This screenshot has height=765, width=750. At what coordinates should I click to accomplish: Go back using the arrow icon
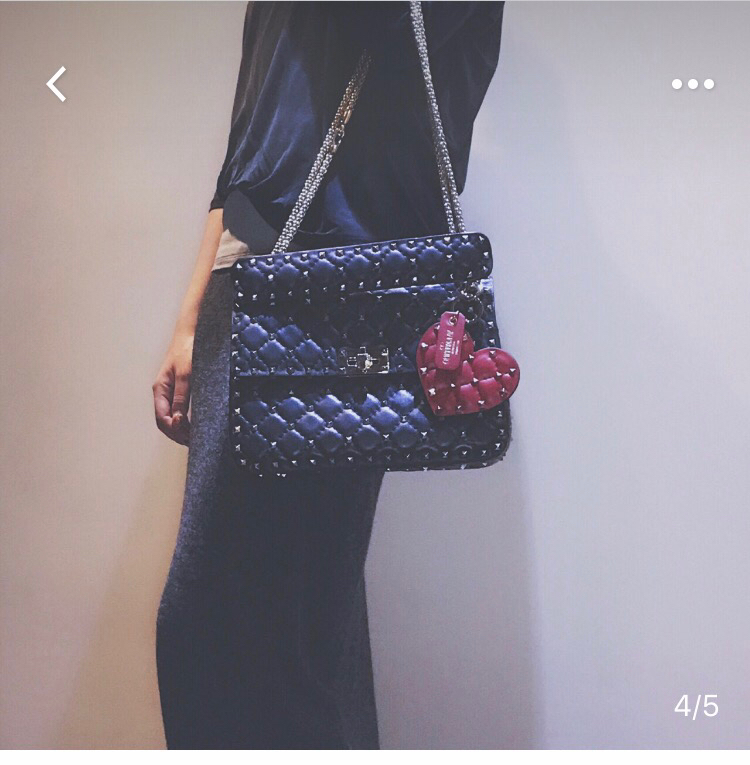point(57,84)
